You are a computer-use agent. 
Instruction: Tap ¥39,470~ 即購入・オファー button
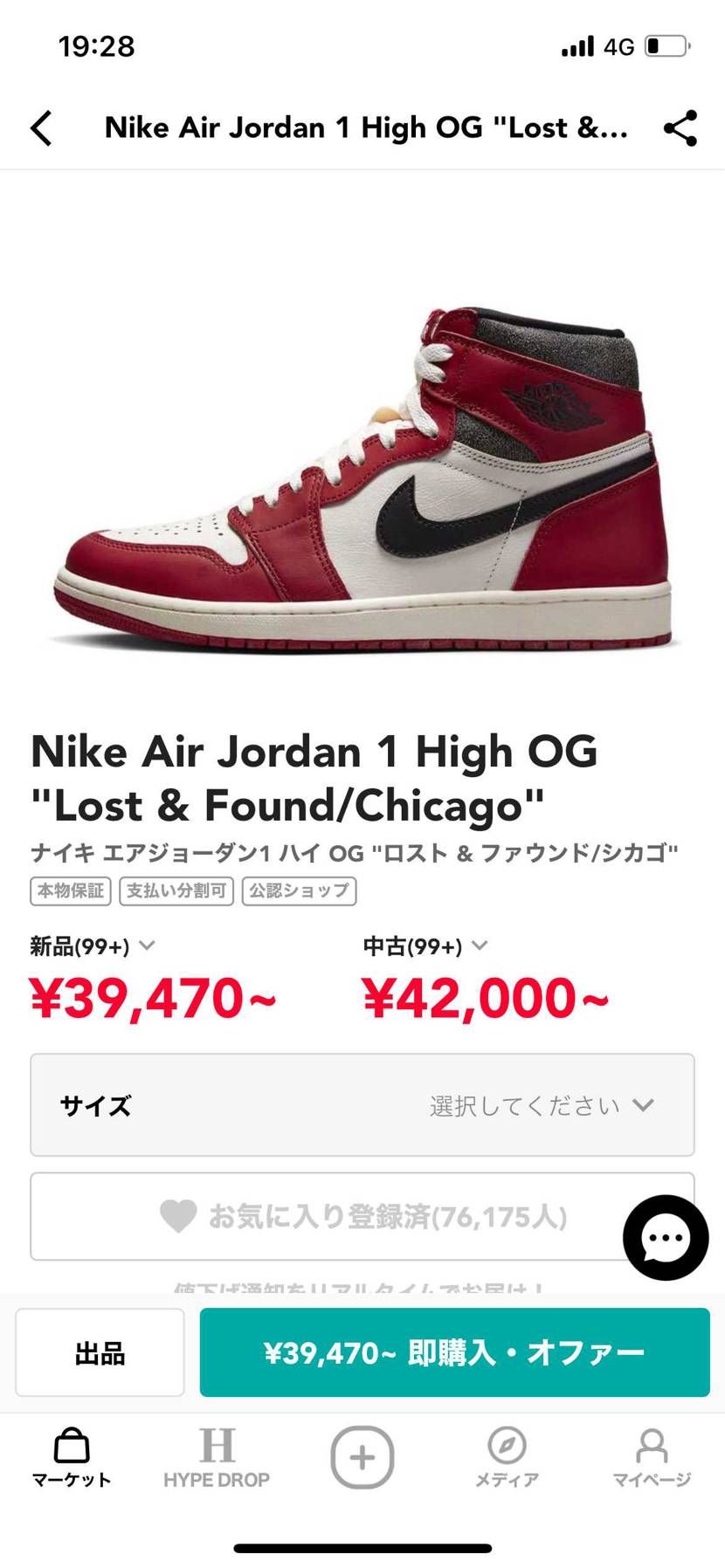454,1352
